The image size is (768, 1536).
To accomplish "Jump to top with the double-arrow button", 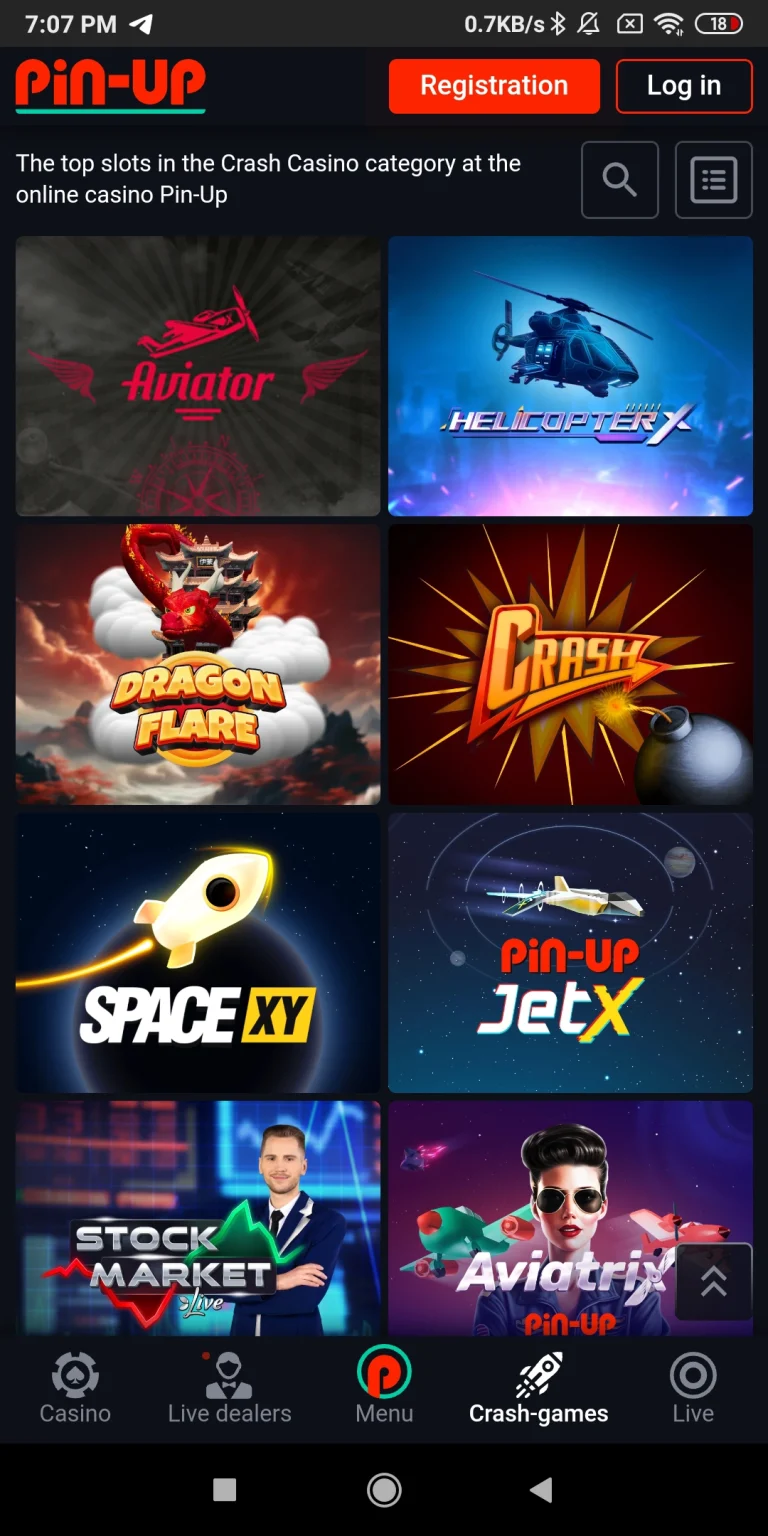I will [x=714, y=1282].
